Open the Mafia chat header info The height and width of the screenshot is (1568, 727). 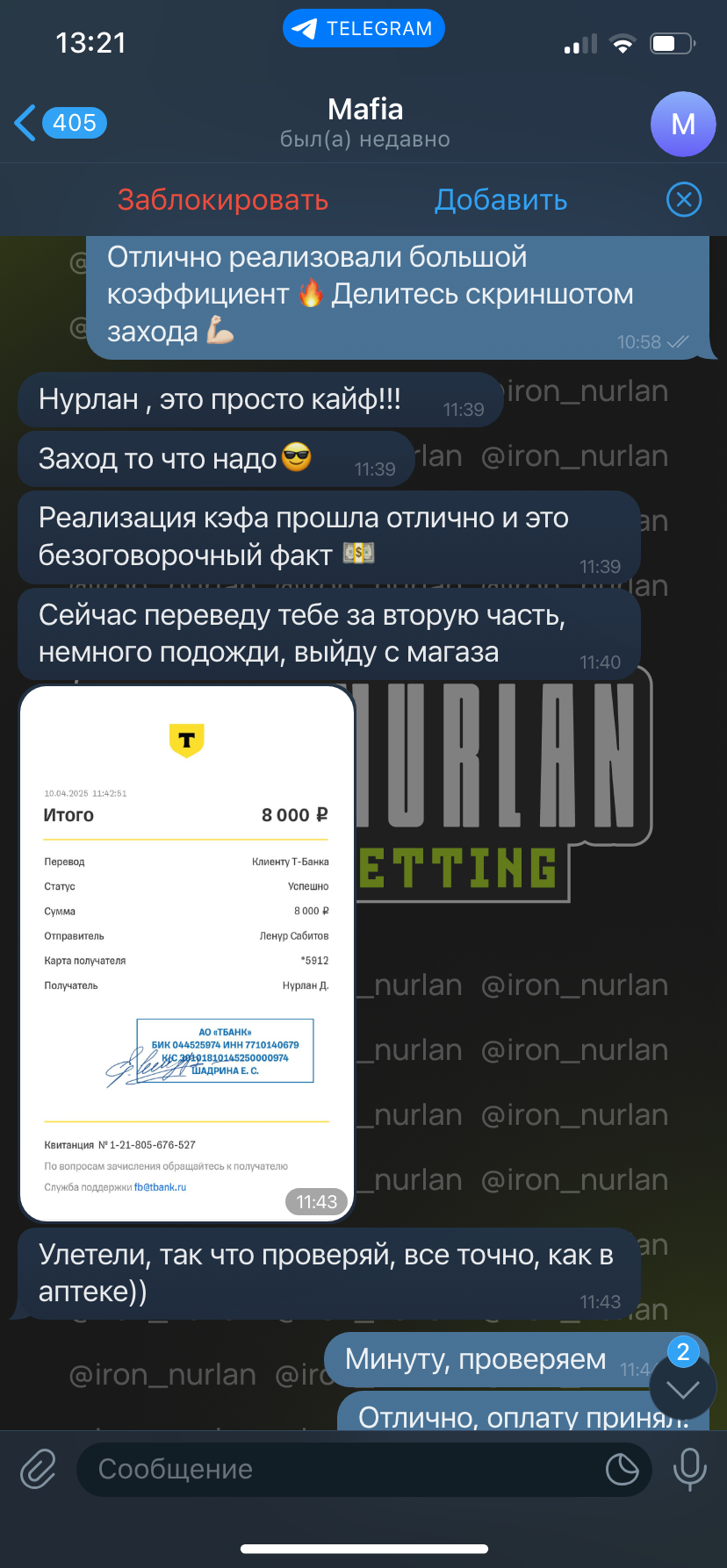coord(365,123)
